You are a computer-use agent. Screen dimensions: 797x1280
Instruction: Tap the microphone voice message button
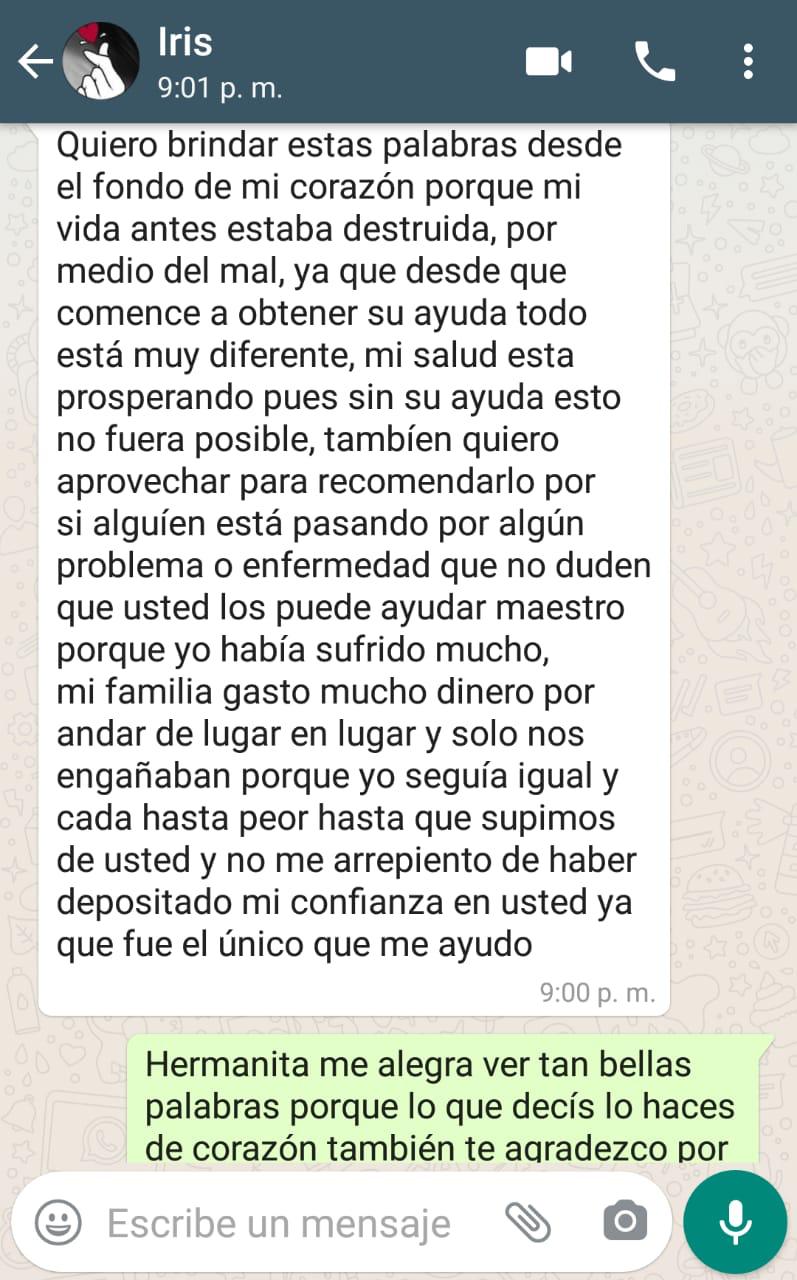[735, 1221]
